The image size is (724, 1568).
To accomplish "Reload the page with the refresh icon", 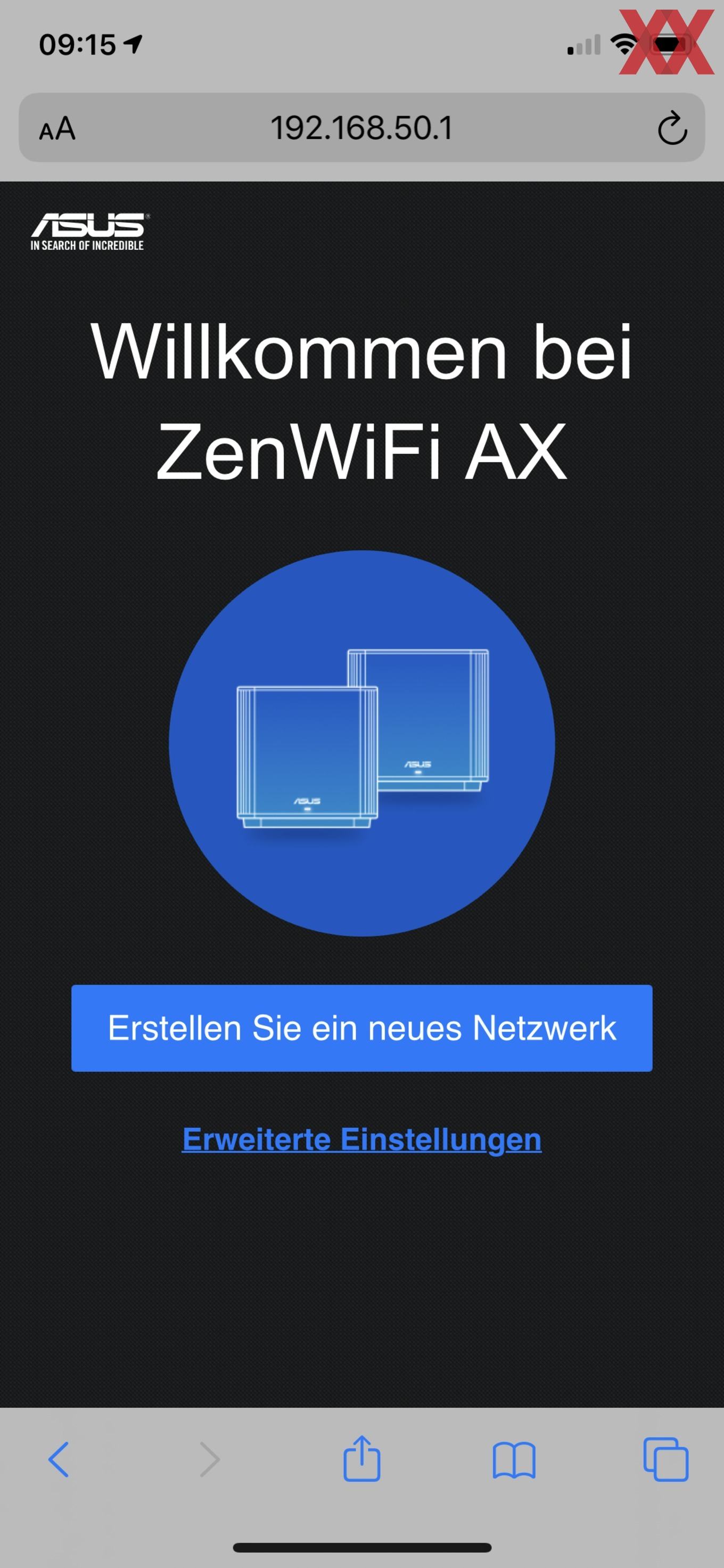I will [672, 128].
